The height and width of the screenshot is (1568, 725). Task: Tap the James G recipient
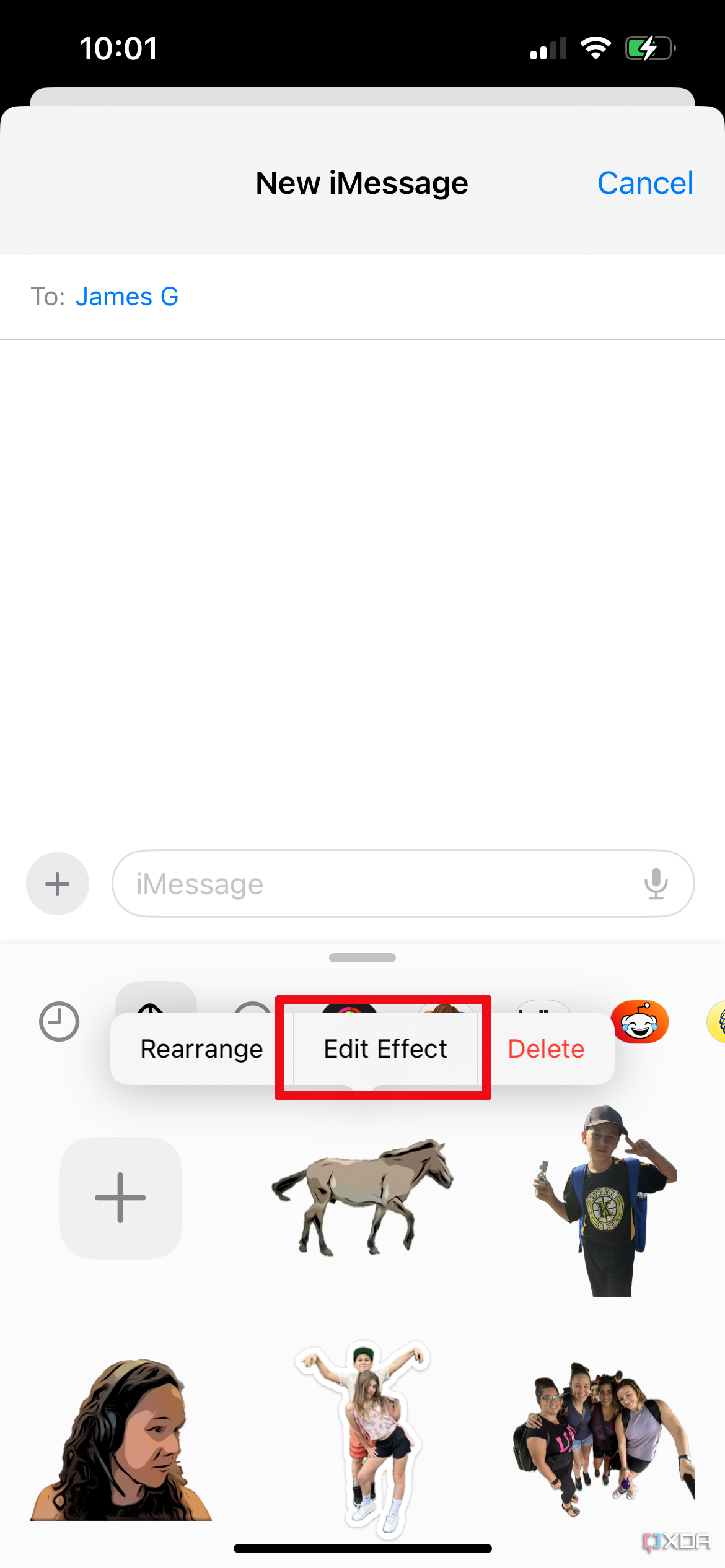click(x=127, y=297)
